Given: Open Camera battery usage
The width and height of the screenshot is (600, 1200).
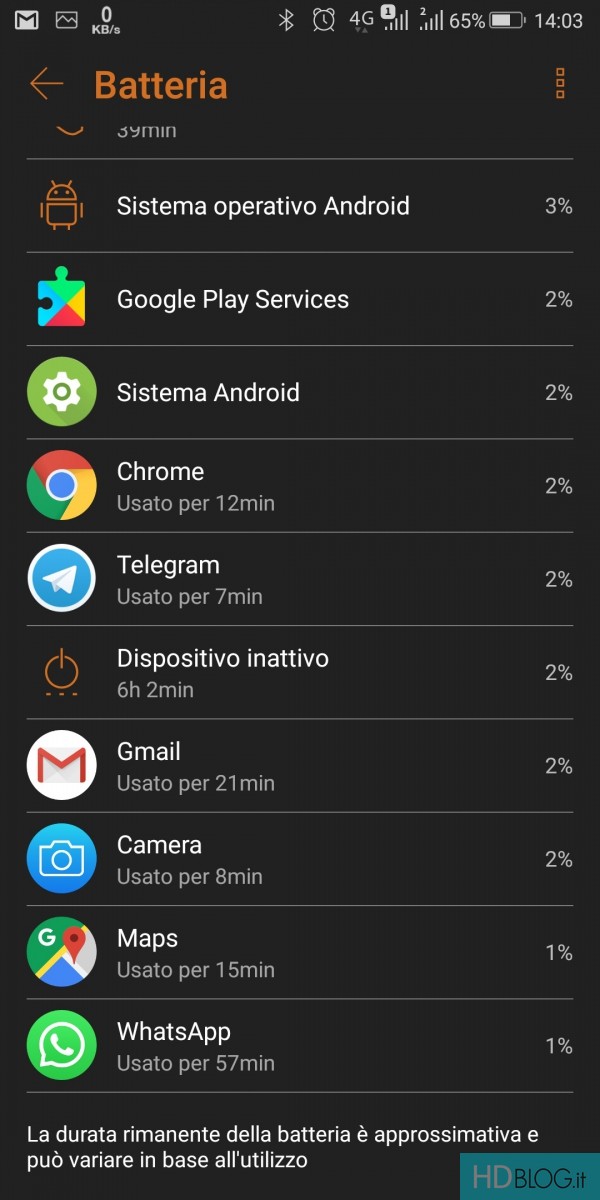Looking at the screenshot, I should pos(300,859).
